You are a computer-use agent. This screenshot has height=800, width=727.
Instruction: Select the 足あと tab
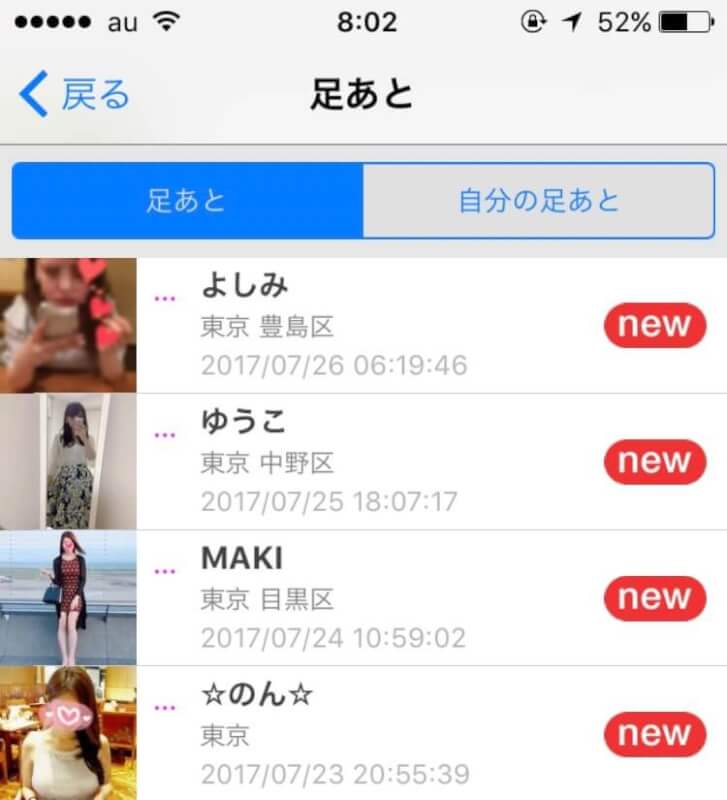tap(185, 199)
